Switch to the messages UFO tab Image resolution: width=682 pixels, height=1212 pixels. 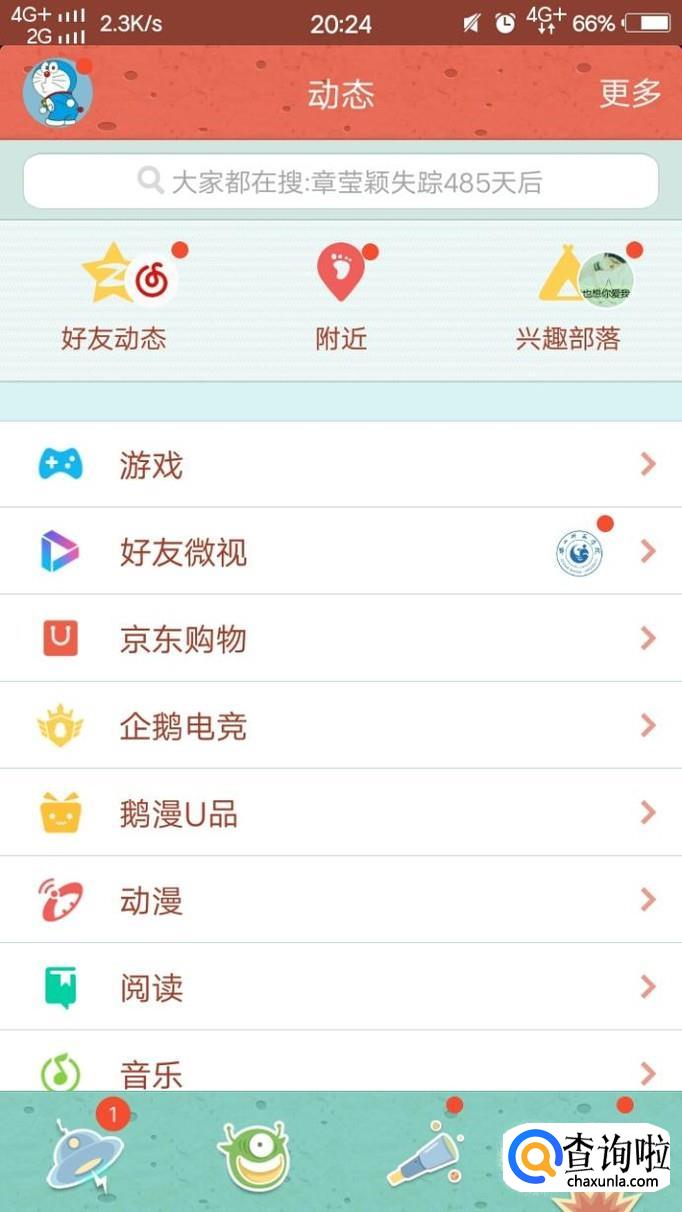click(x=86, y=1155)
